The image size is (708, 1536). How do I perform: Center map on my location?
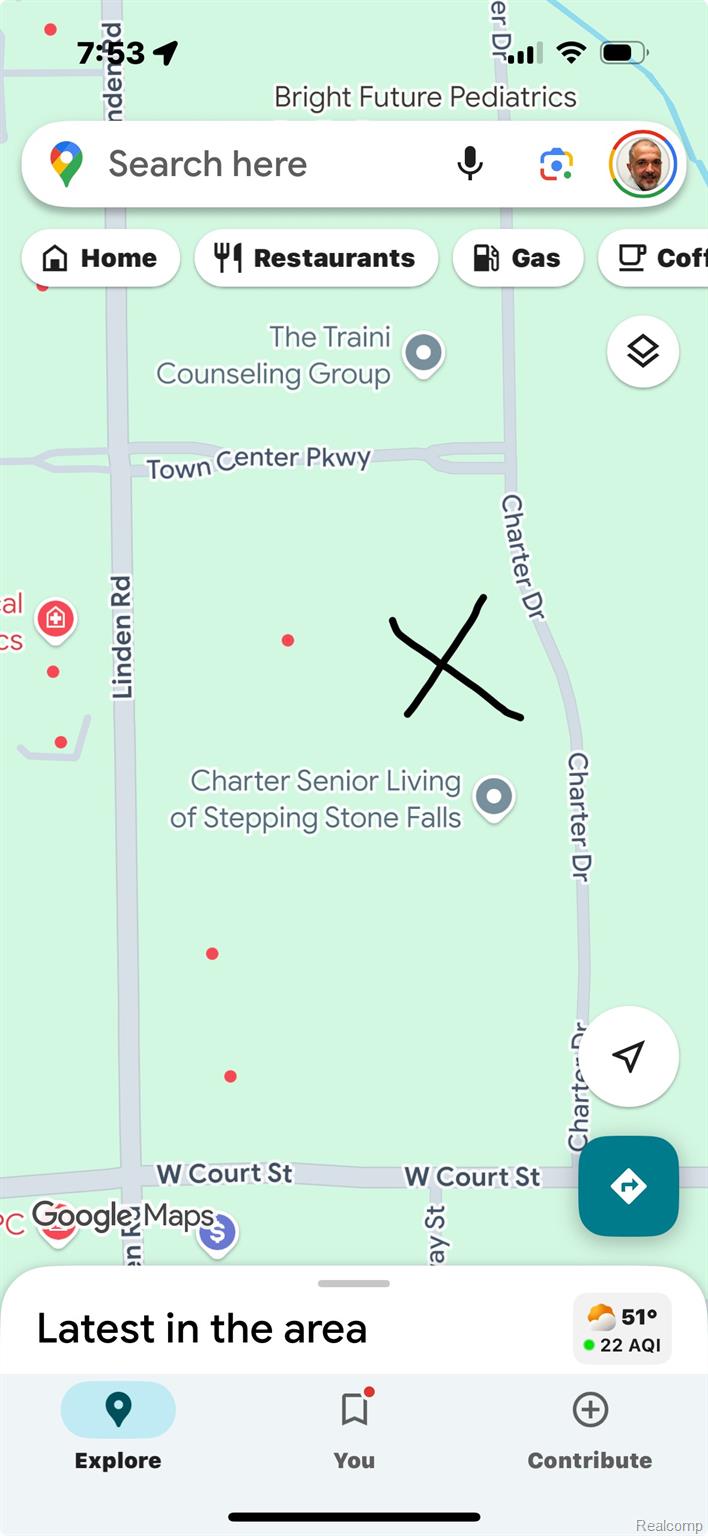[629, 1056]
